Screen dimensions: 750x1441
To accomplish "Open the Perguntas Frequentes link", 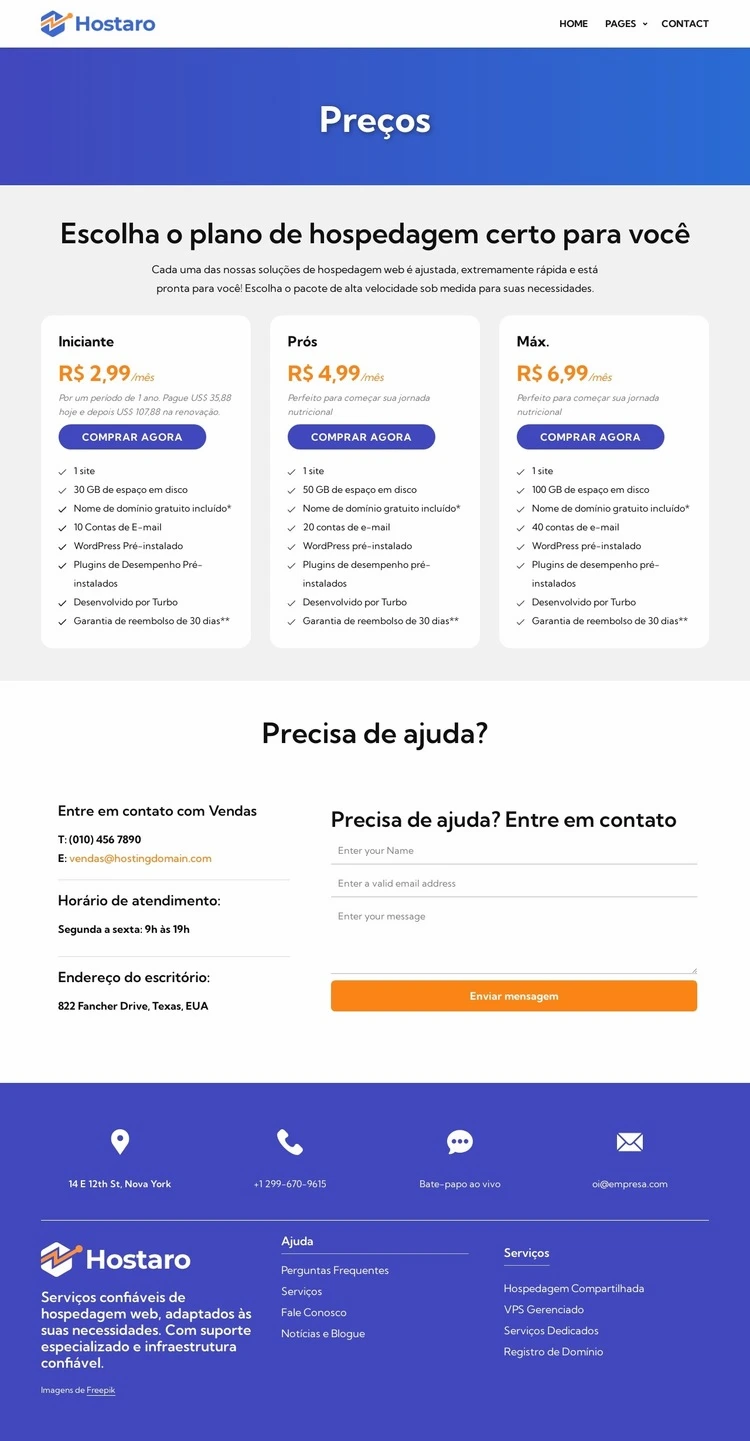I will pos(334,1270).
